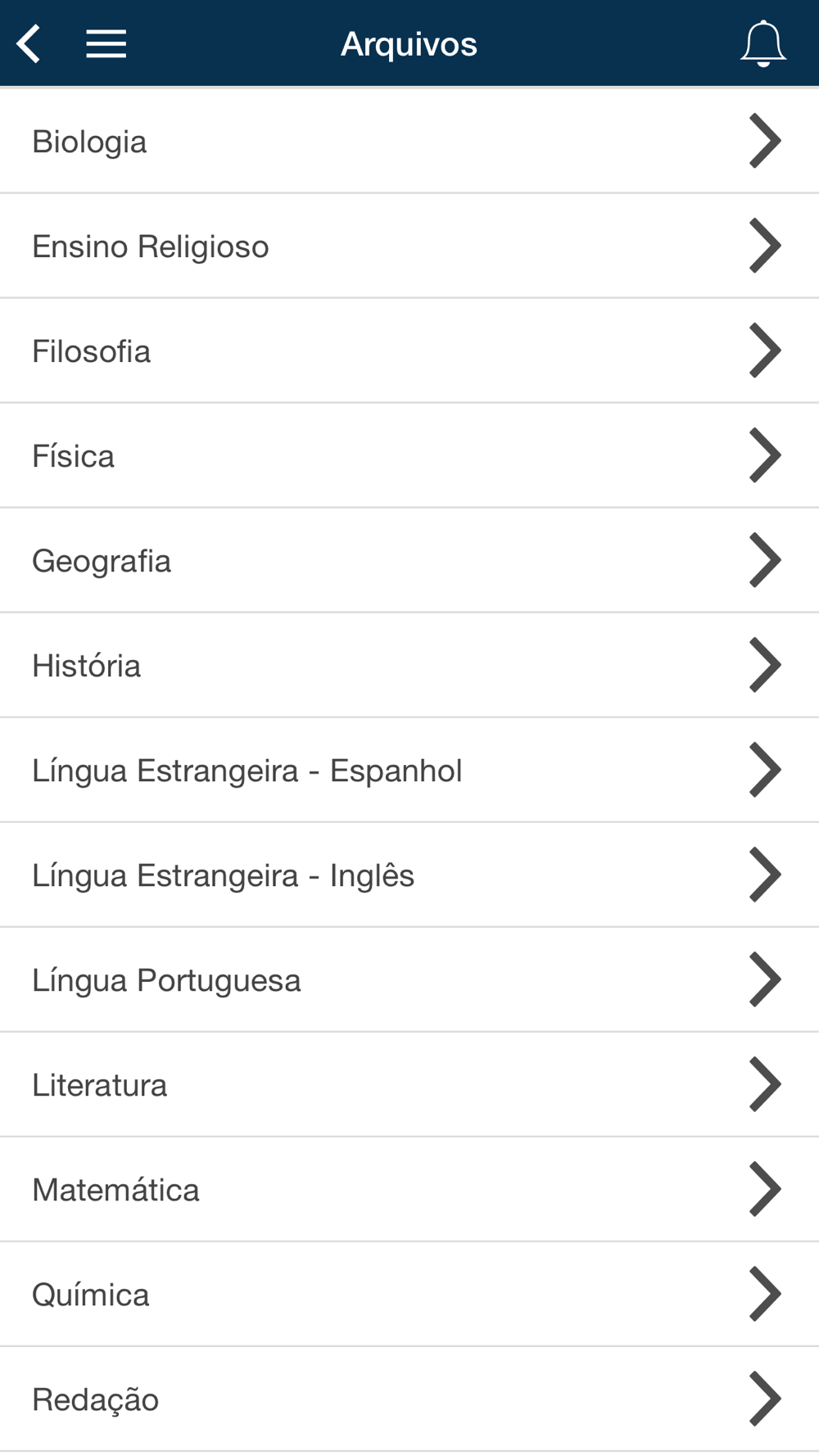This screenshot has width=819, height=1456.
Task: Open Língua Estrangeira - Inglês
Action: tap(409, 875)
